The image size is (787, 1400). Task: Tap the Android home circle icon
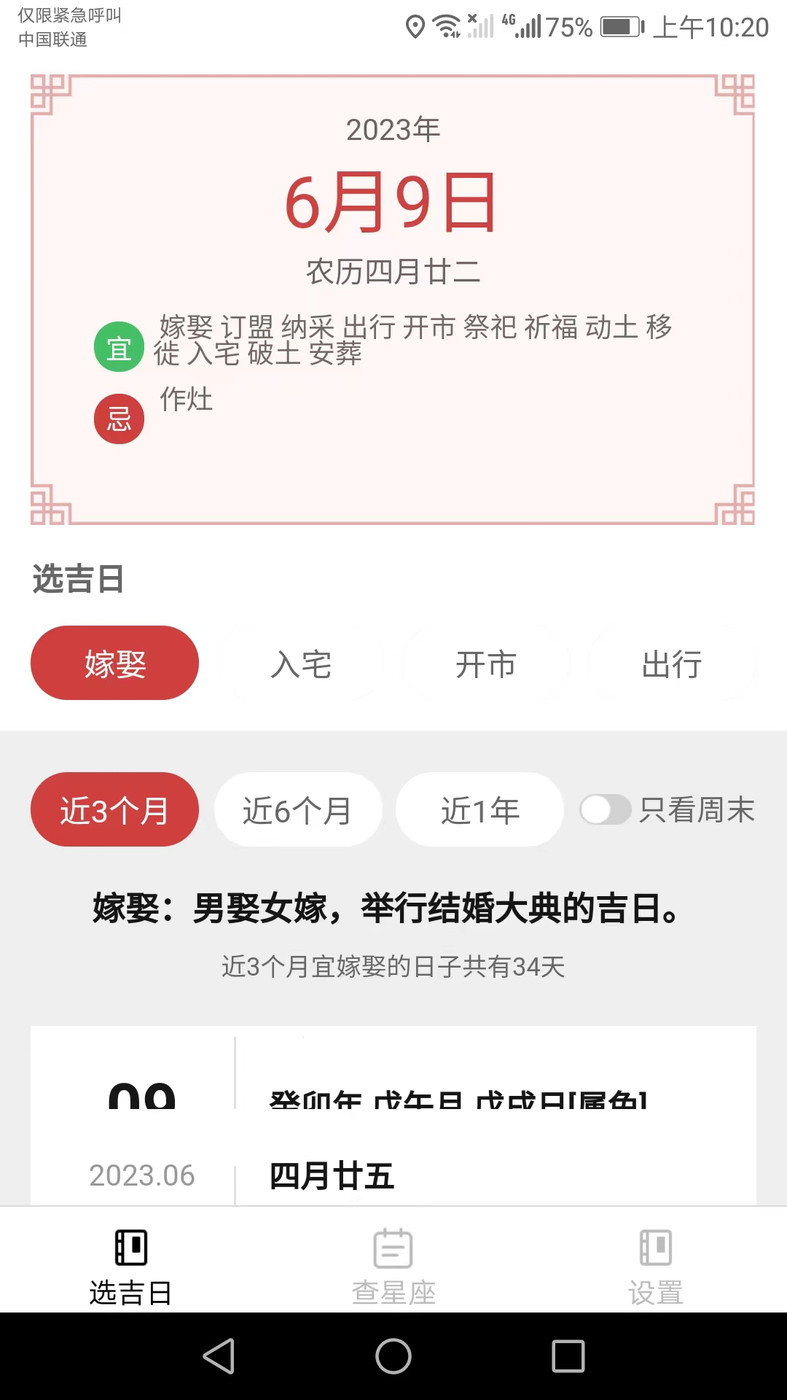[x=393, y=1356]
